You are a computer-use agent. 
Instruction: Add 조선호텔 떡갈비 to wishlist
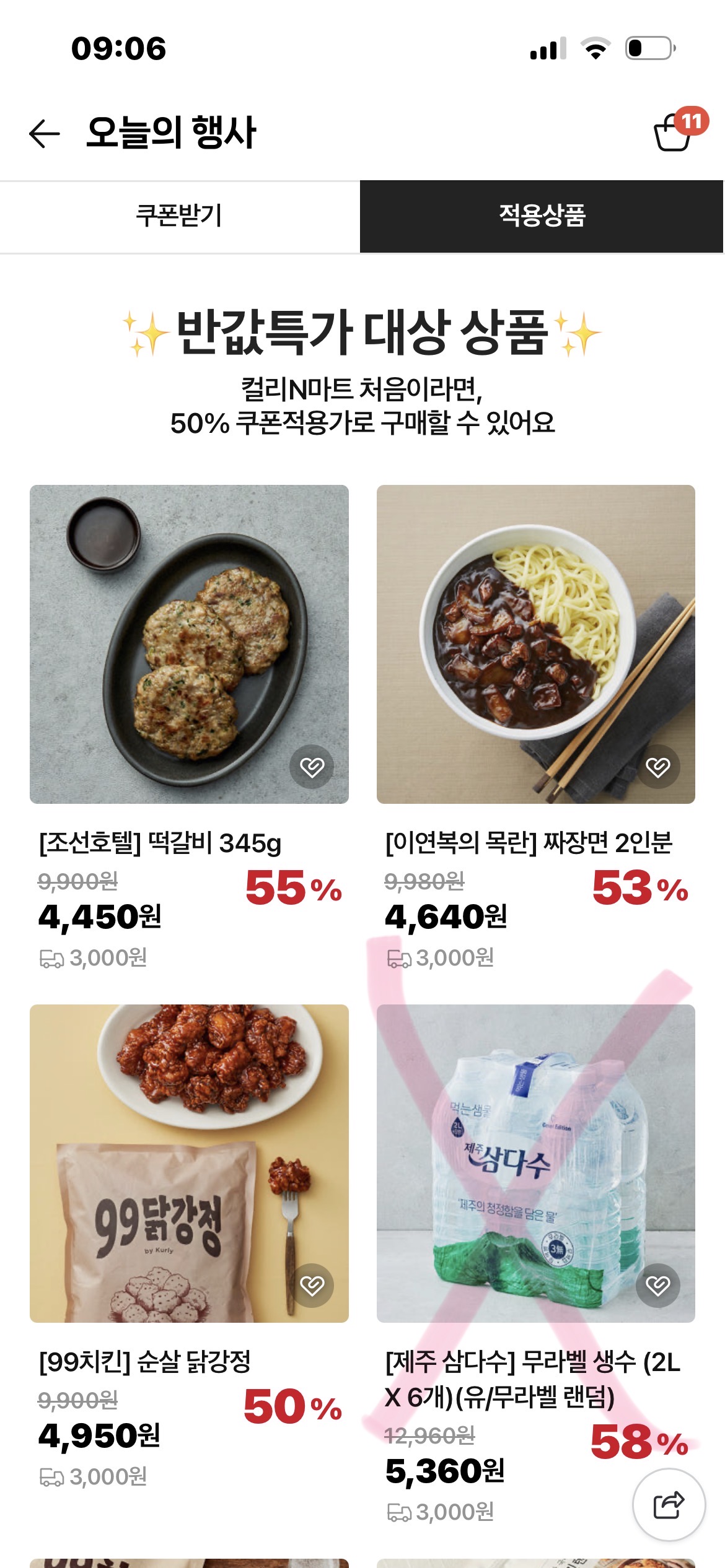point(312,767)
